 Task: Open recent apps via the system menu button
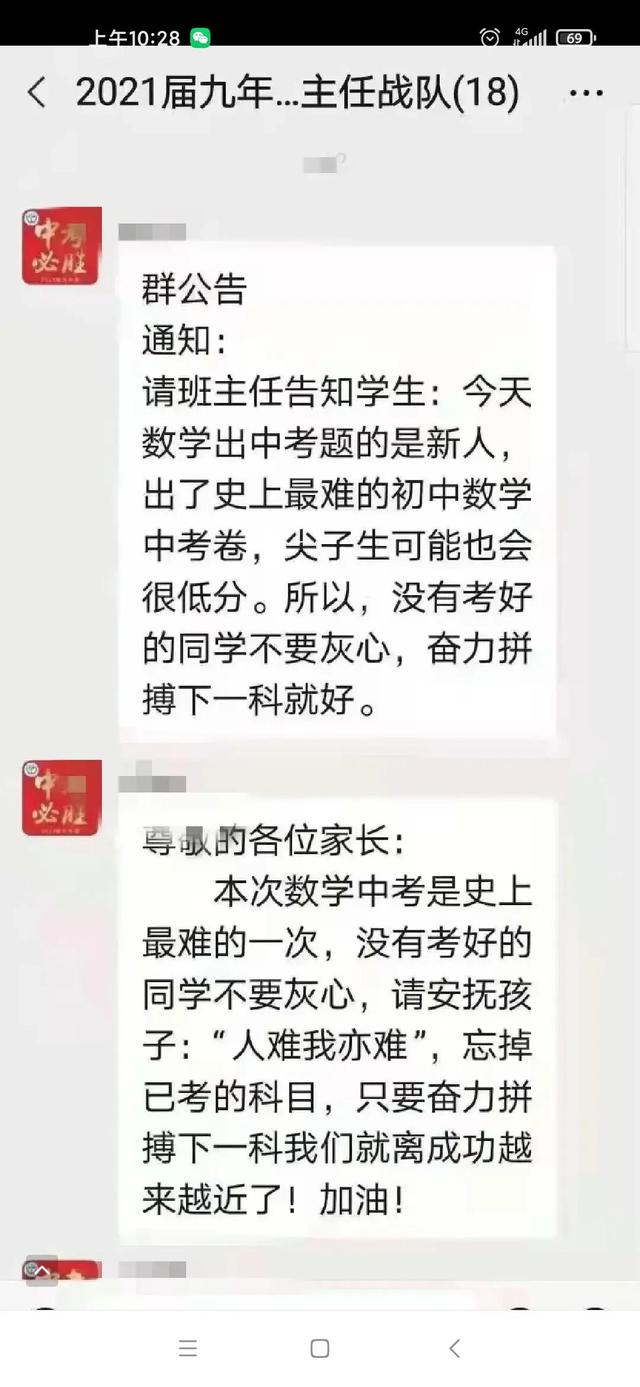click(x=187, y=1348)
